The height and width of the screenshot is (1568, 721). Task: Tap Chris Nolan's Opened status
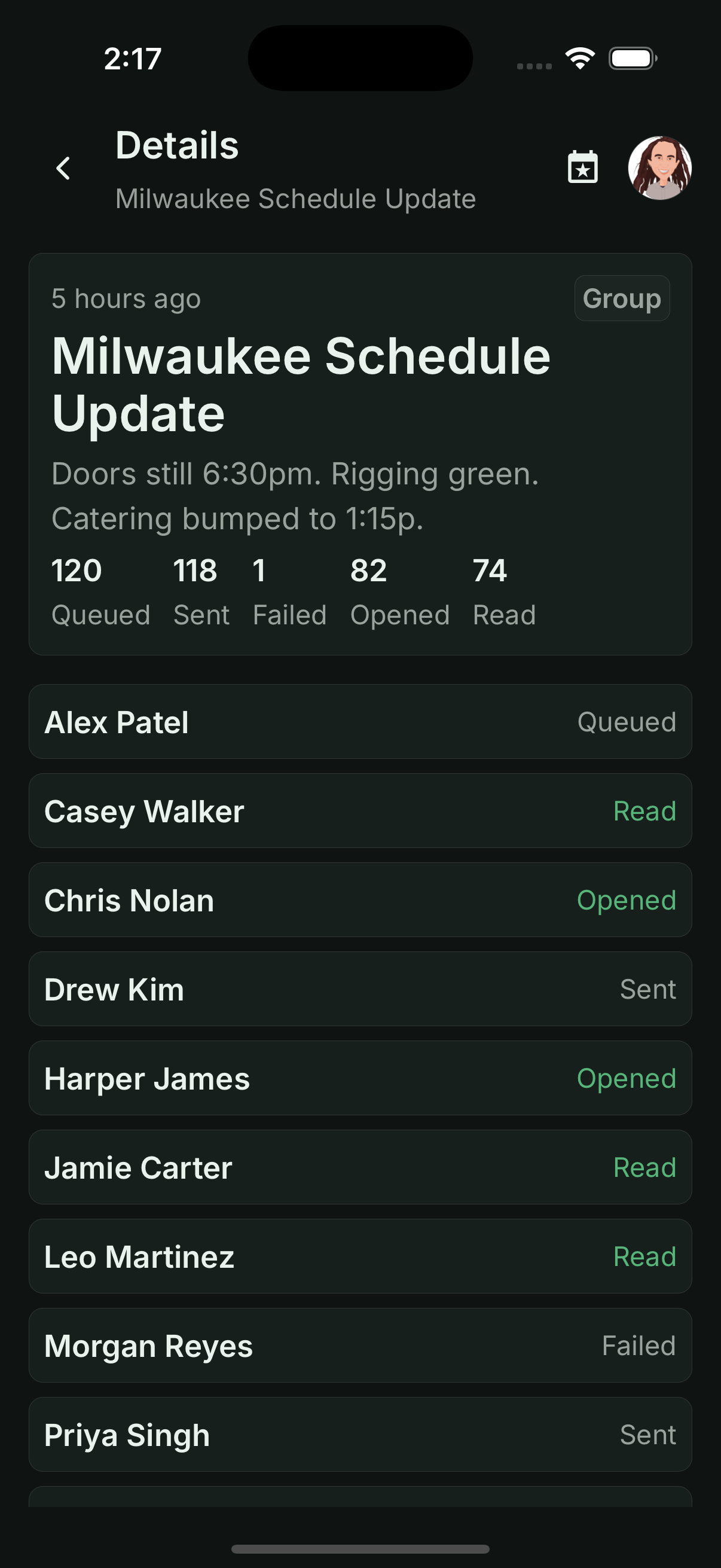click(x=626, y=899)
